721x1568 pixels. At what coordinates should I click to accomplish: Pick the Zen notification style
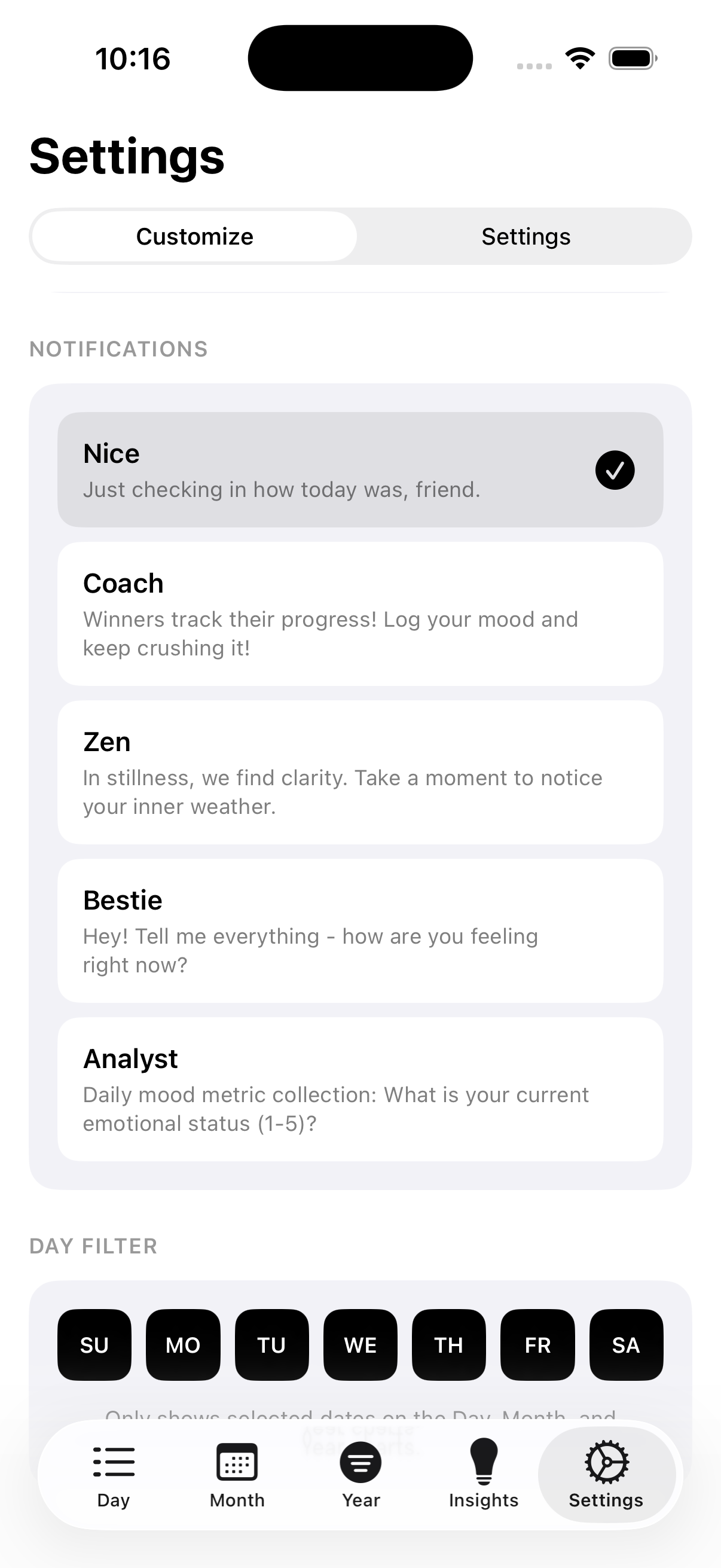tap(360, 772)
